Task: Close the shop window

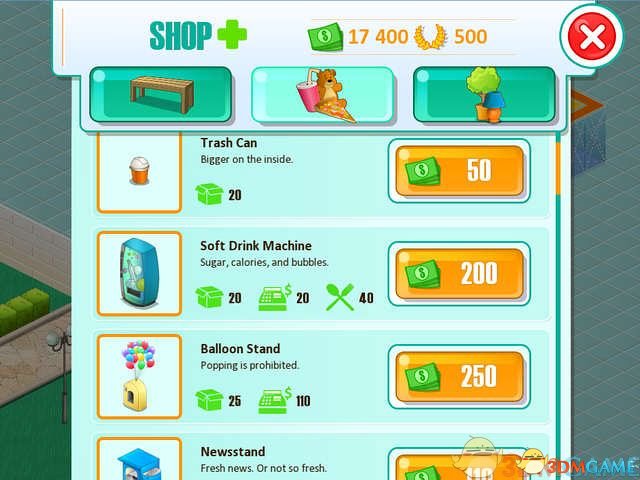Action: pos(591,39)
